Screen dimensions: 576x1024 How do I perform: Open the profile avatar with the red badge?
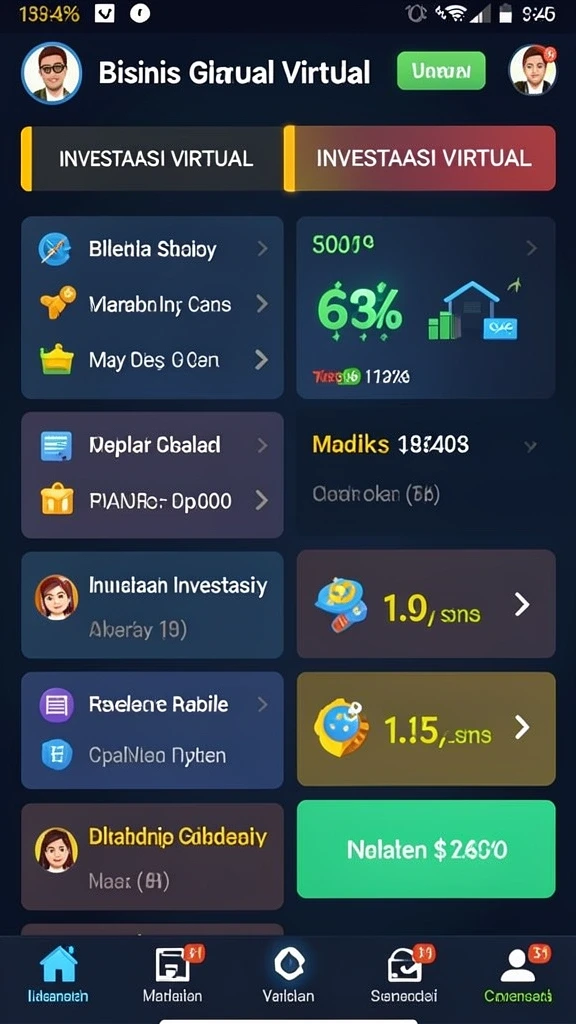click(x=533, y=71)
